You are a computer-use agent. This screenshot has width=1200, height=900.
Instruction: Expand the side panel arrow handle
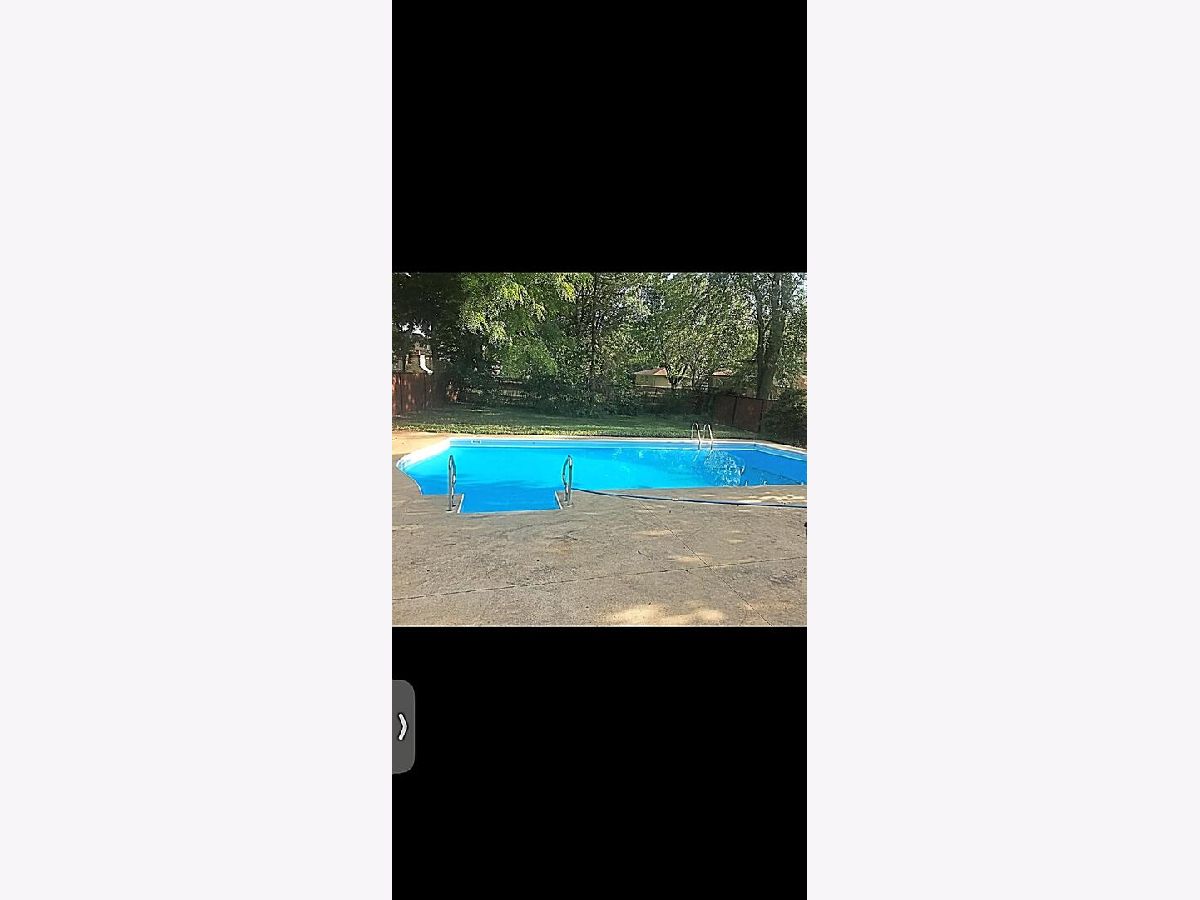tap(403, 727)
